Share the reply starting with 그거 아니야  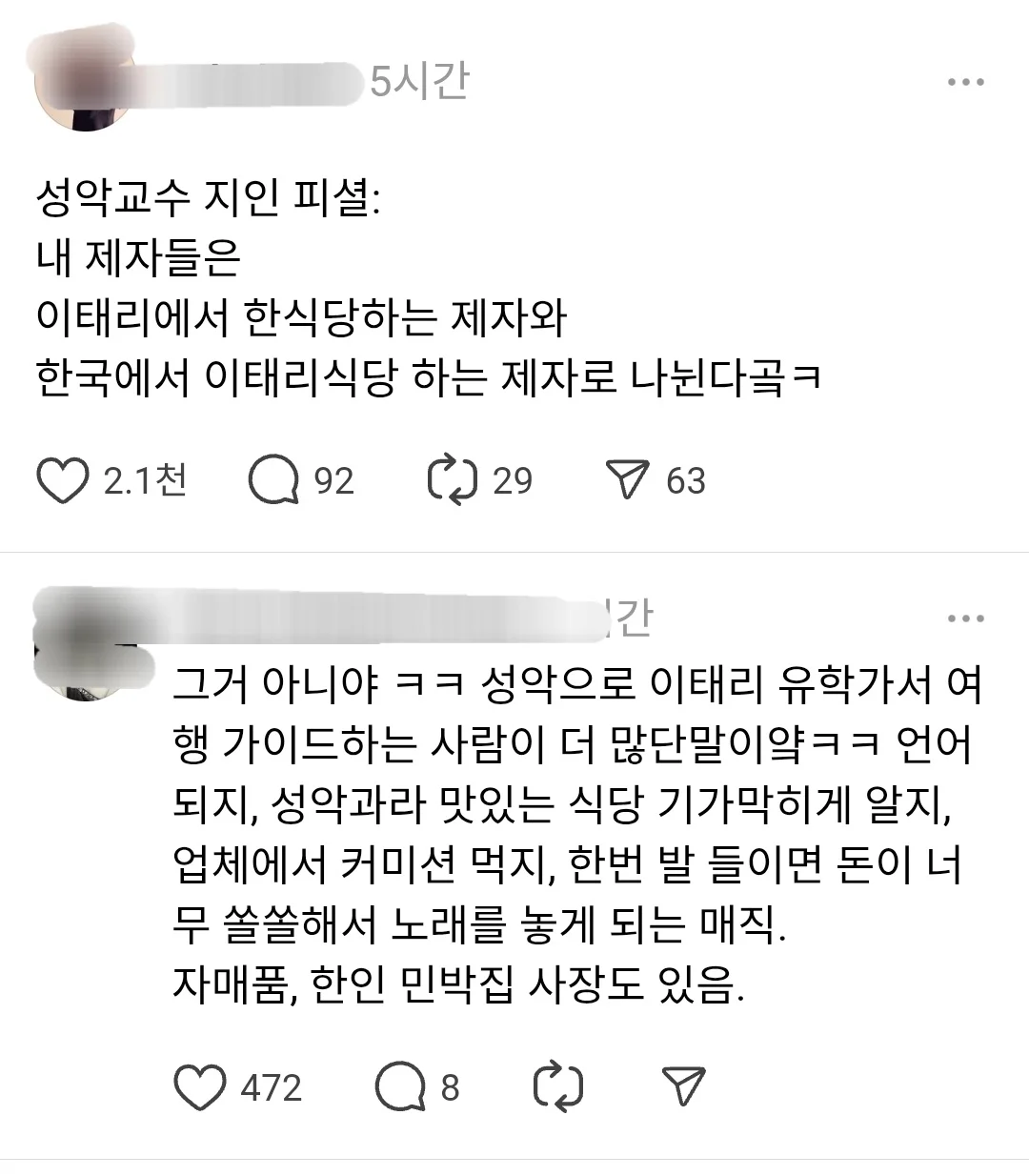683,1087
